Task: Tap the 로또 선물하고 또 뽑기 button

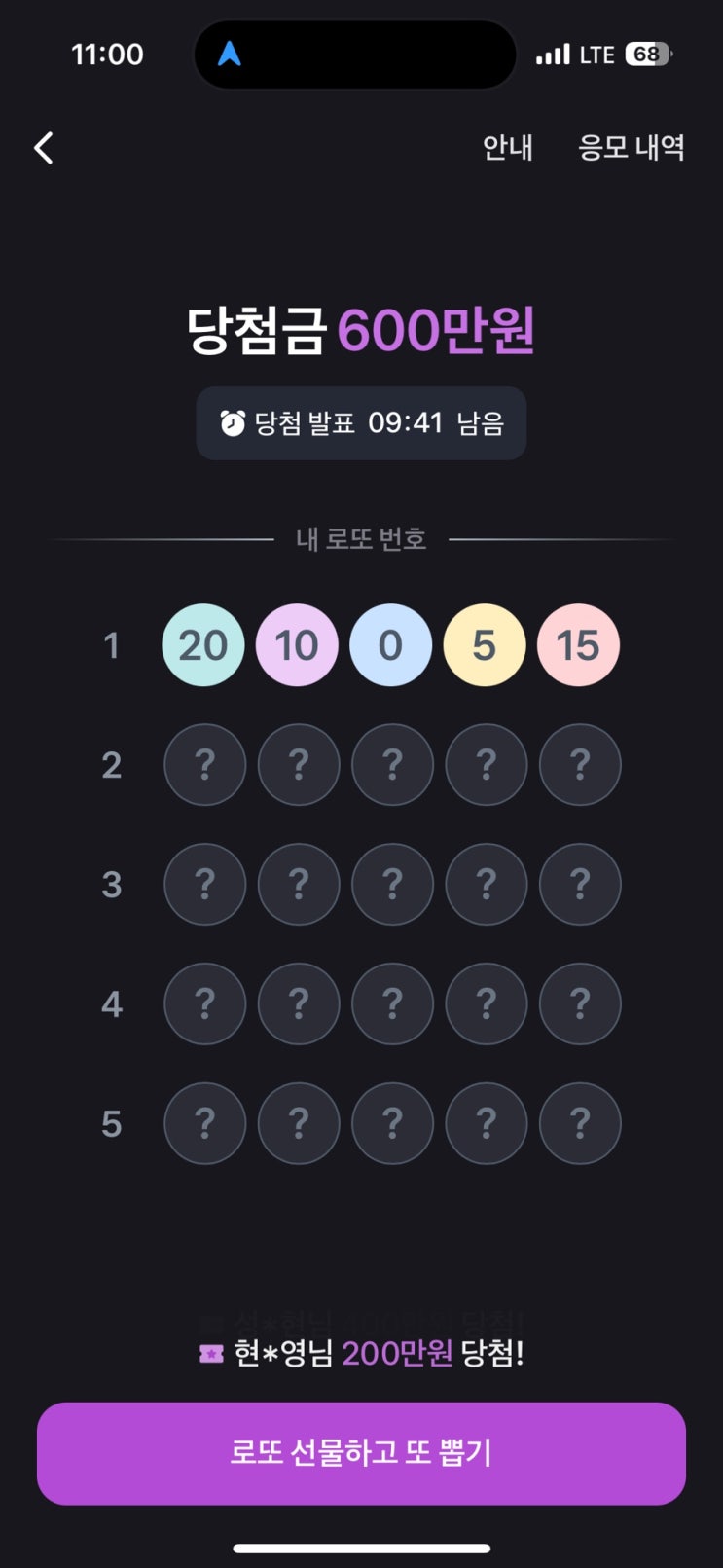Action: (361, 1453)
